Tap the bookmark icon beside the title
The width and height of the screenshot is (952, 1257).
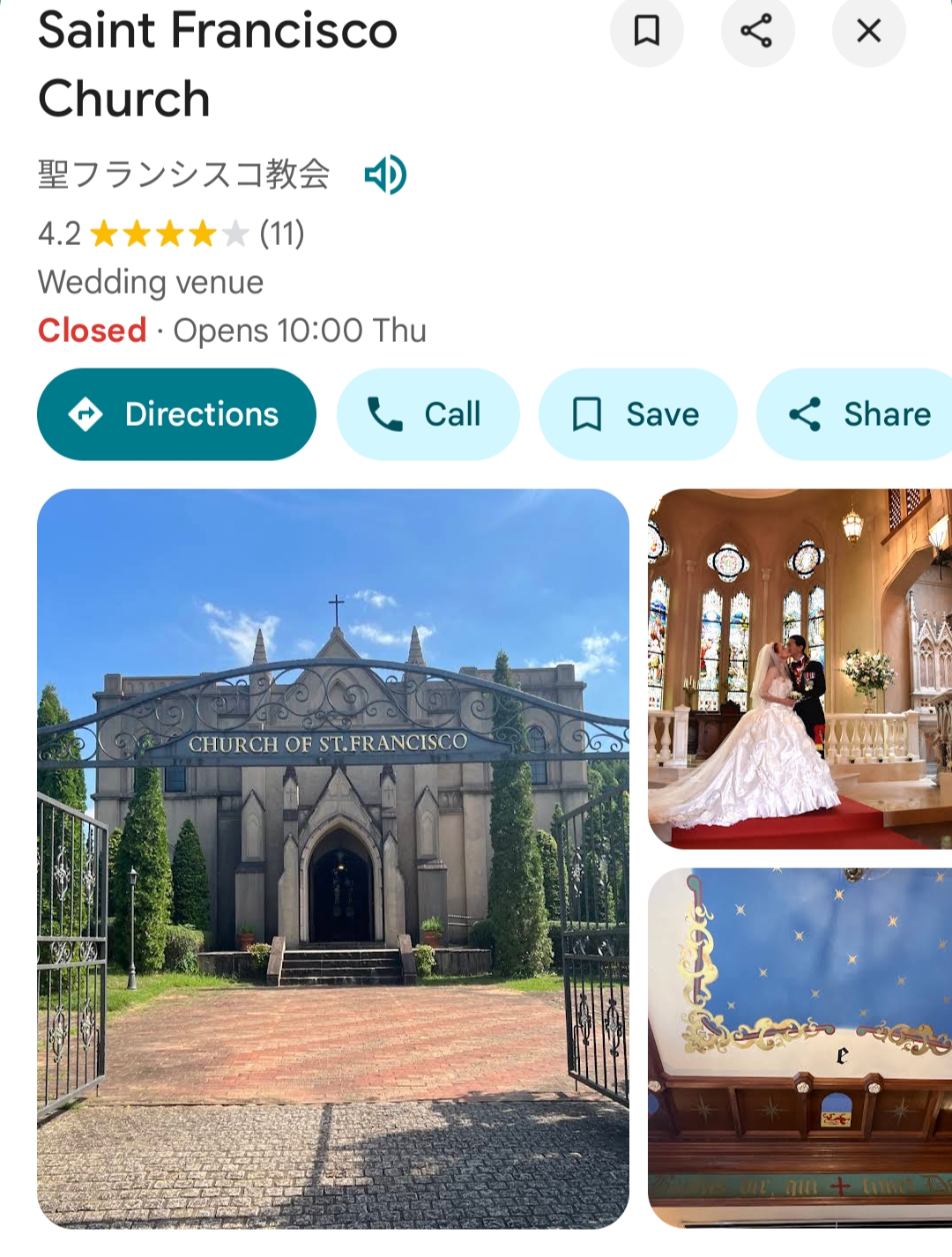point(646,31)
